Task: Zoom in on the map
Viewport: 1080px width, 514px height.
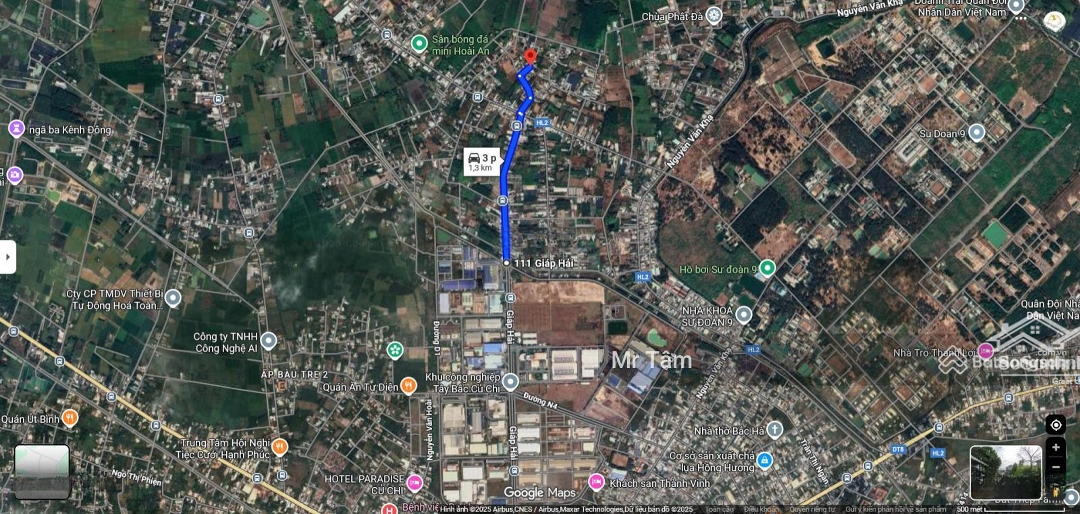Action: (1056, 448)
